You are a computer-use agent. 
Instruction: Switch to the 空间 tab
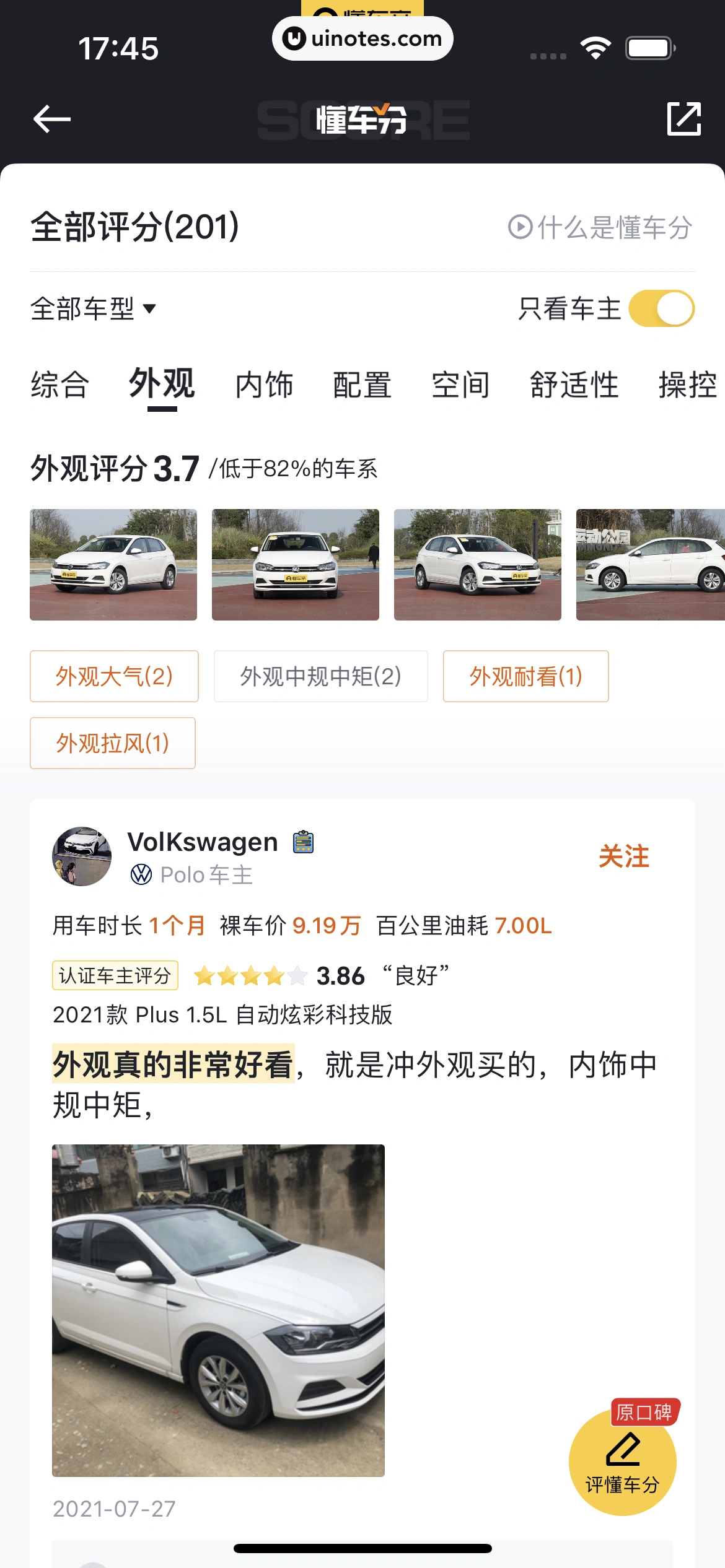(x=460, y=385)
